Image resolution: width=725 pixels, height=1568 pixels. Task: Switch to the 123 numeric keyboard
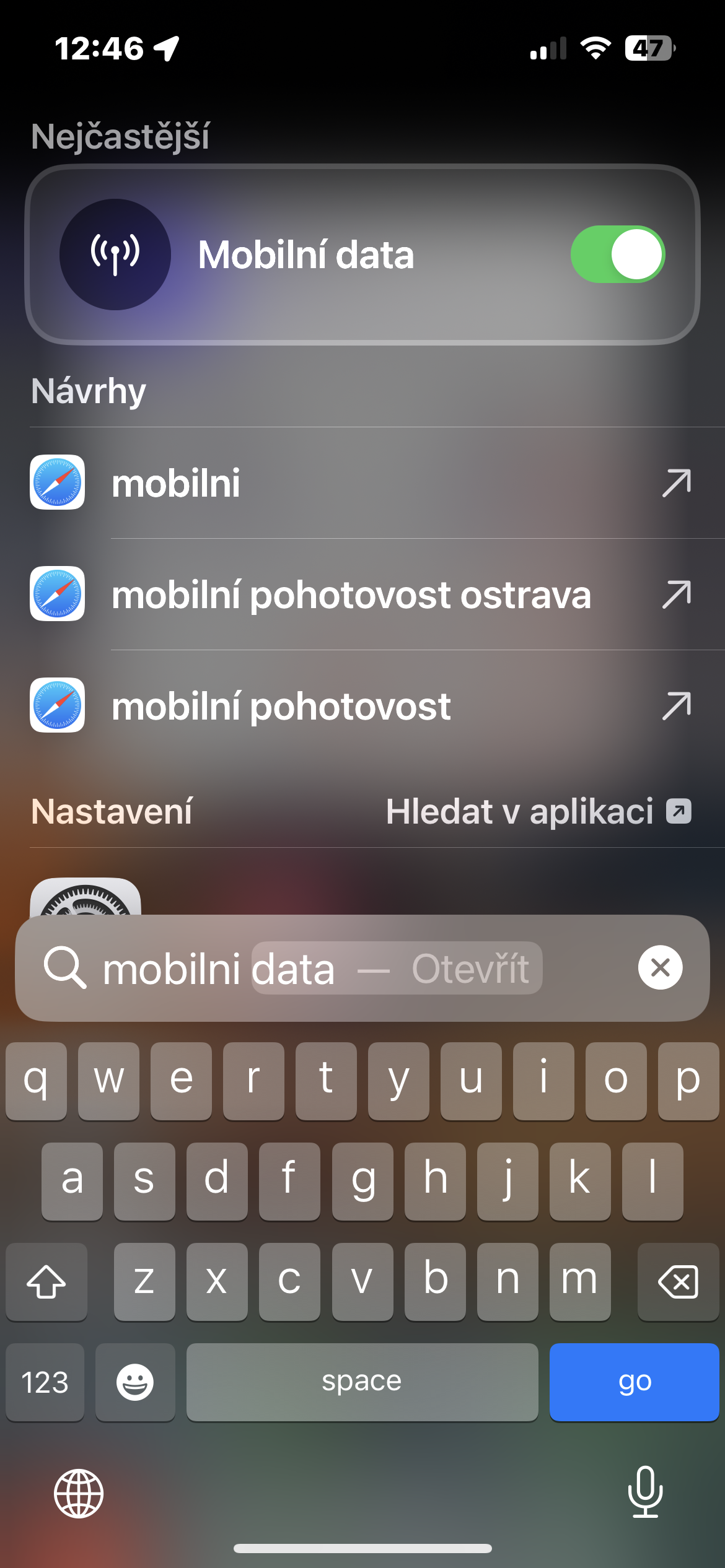click(x=45, y=1382)
